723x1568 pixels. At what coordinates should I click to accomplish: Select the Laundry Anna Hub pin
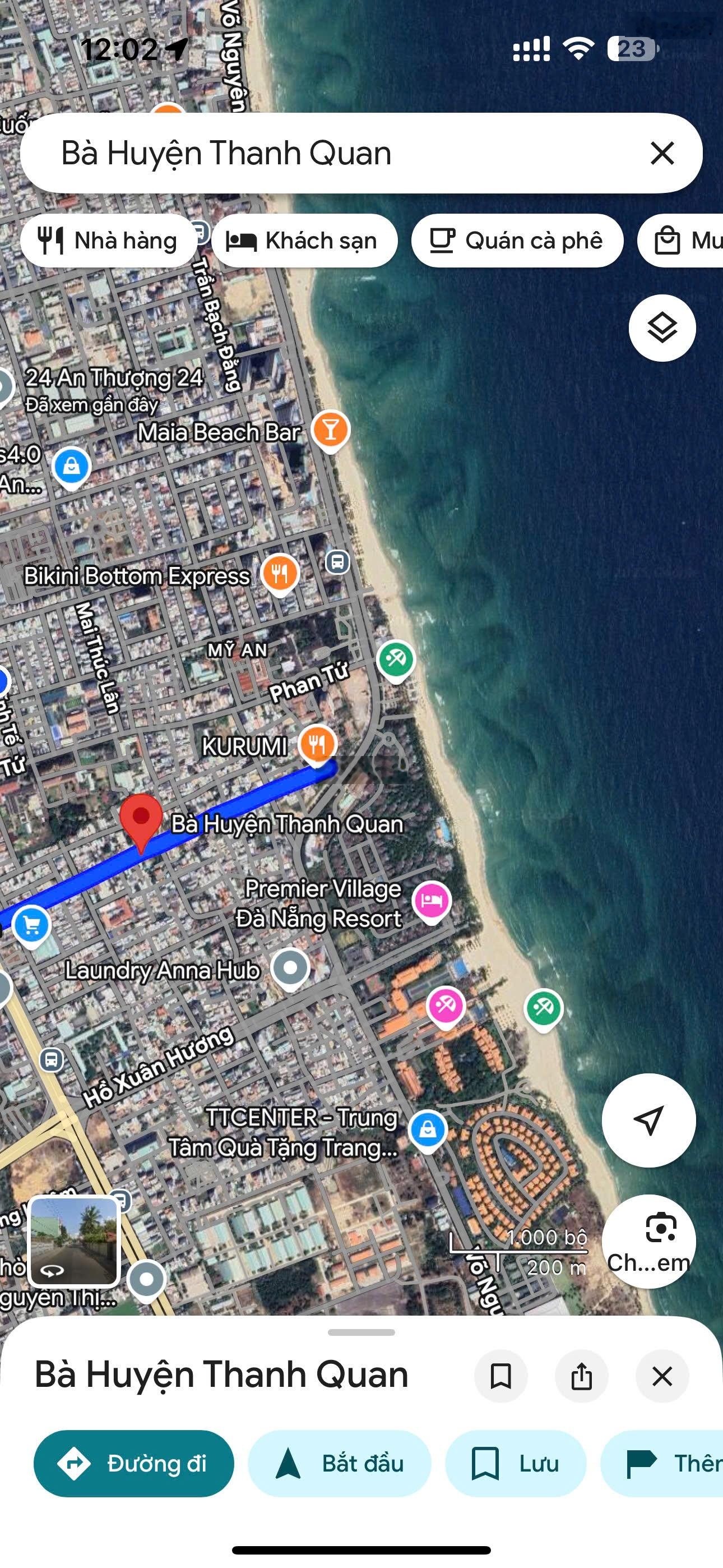(x=290, y=967)
